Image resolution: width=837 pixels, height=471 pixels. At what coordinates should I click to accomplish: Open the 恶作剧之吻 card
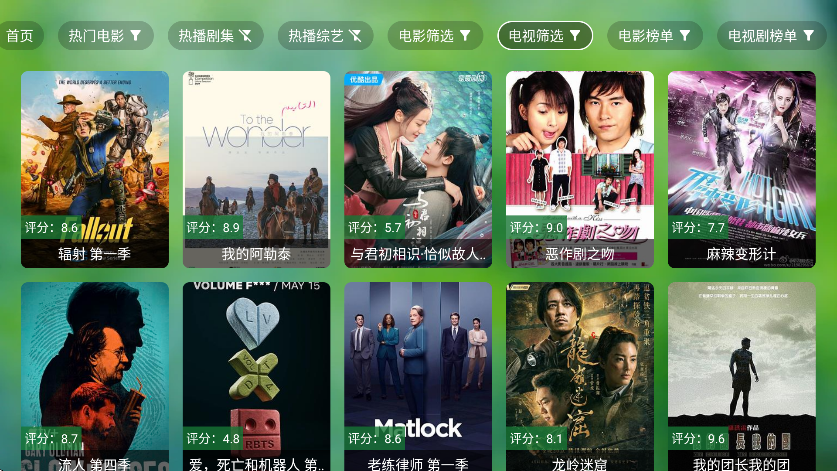pos(580,169)
